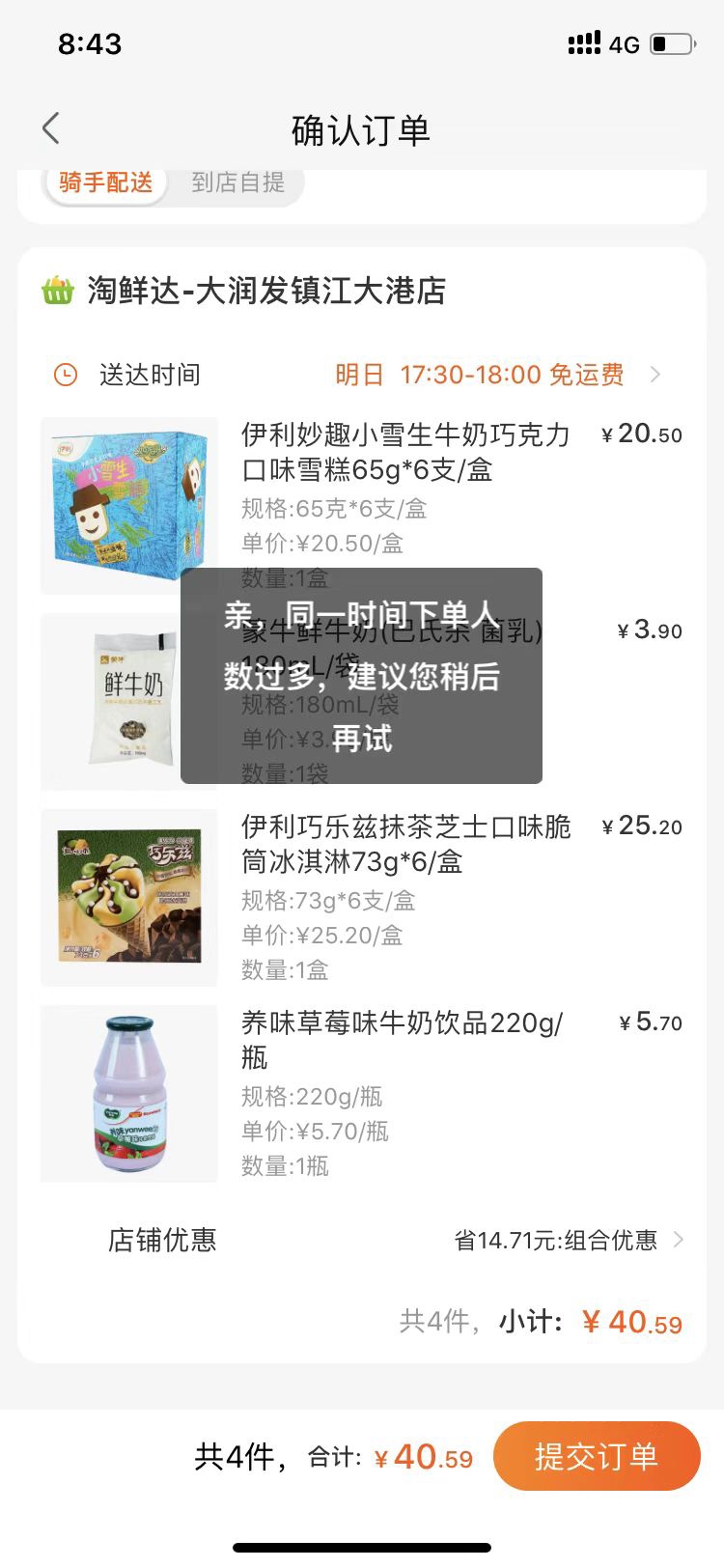Switch to 到店自提 pickup option
Screen dimensions: 724x1568
[x=237, y=182]
